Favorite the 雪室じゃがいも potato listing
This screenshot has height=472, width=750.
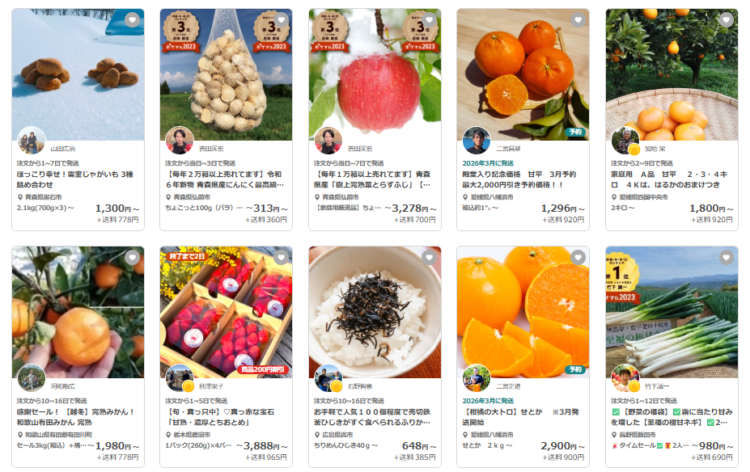tap(131, 20)
